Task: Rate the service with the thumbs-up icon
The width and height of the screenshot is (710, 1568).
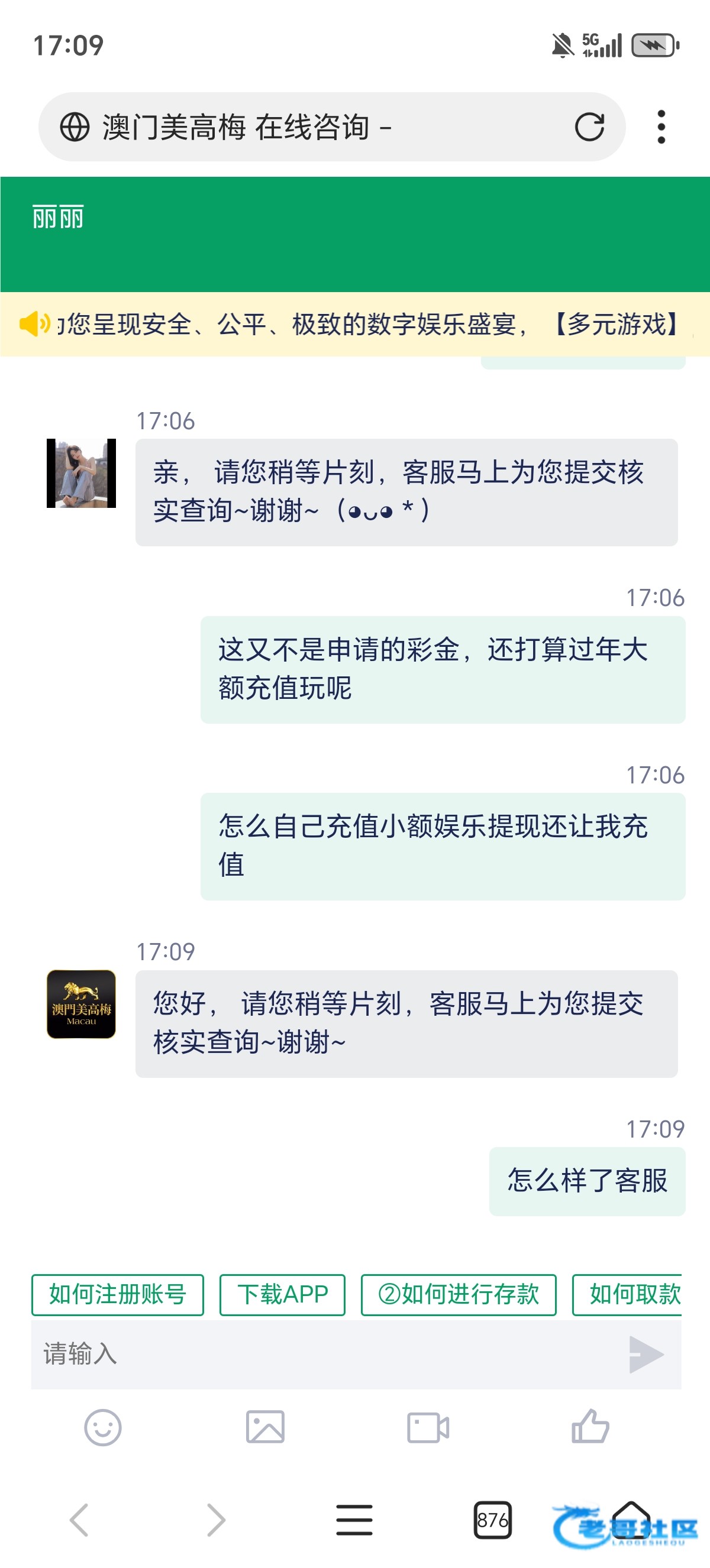Action: [x=589, y=1427]
